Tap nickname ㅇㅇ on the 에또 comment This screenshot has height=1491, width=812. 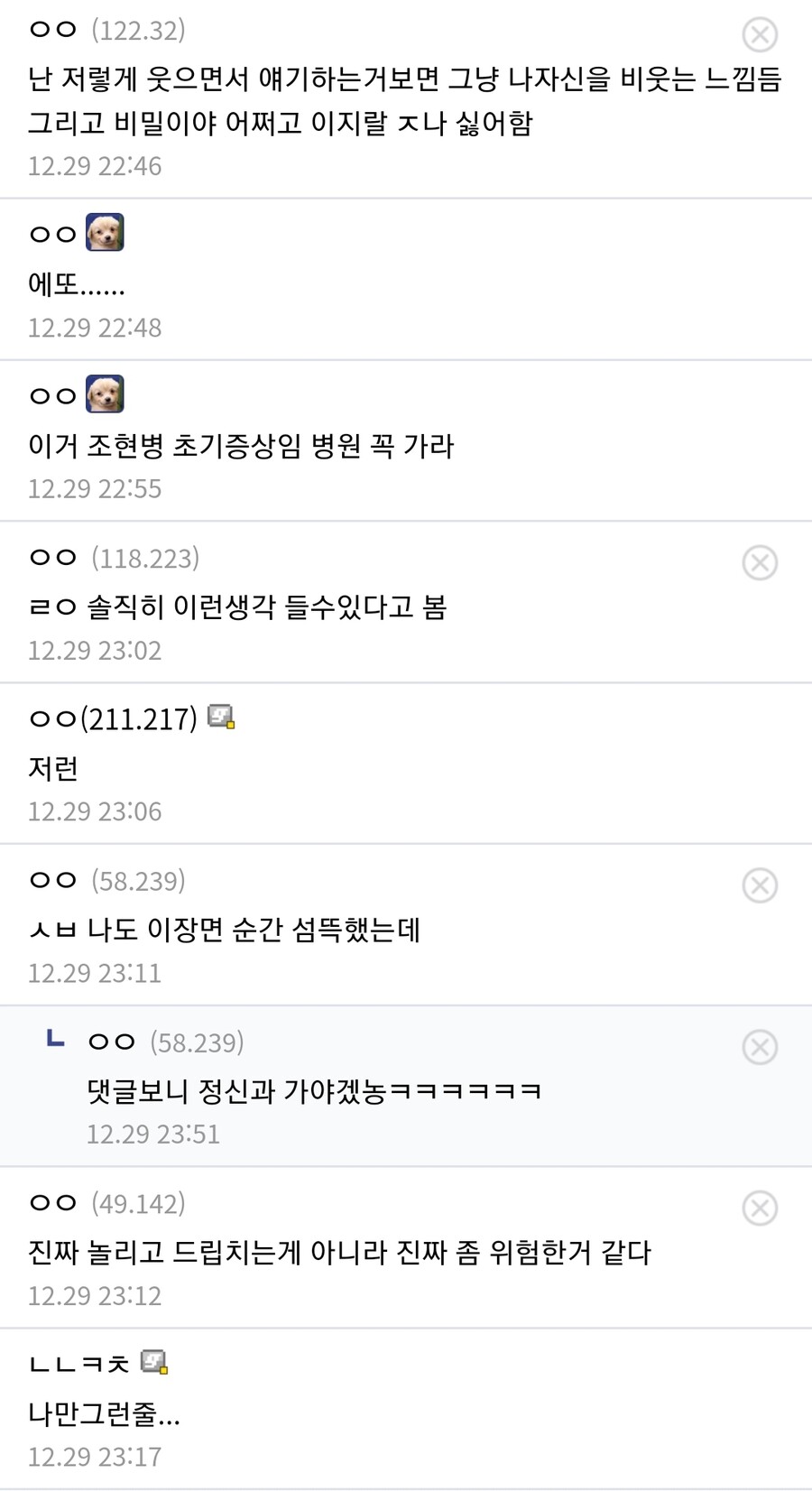tap(53, 235)
